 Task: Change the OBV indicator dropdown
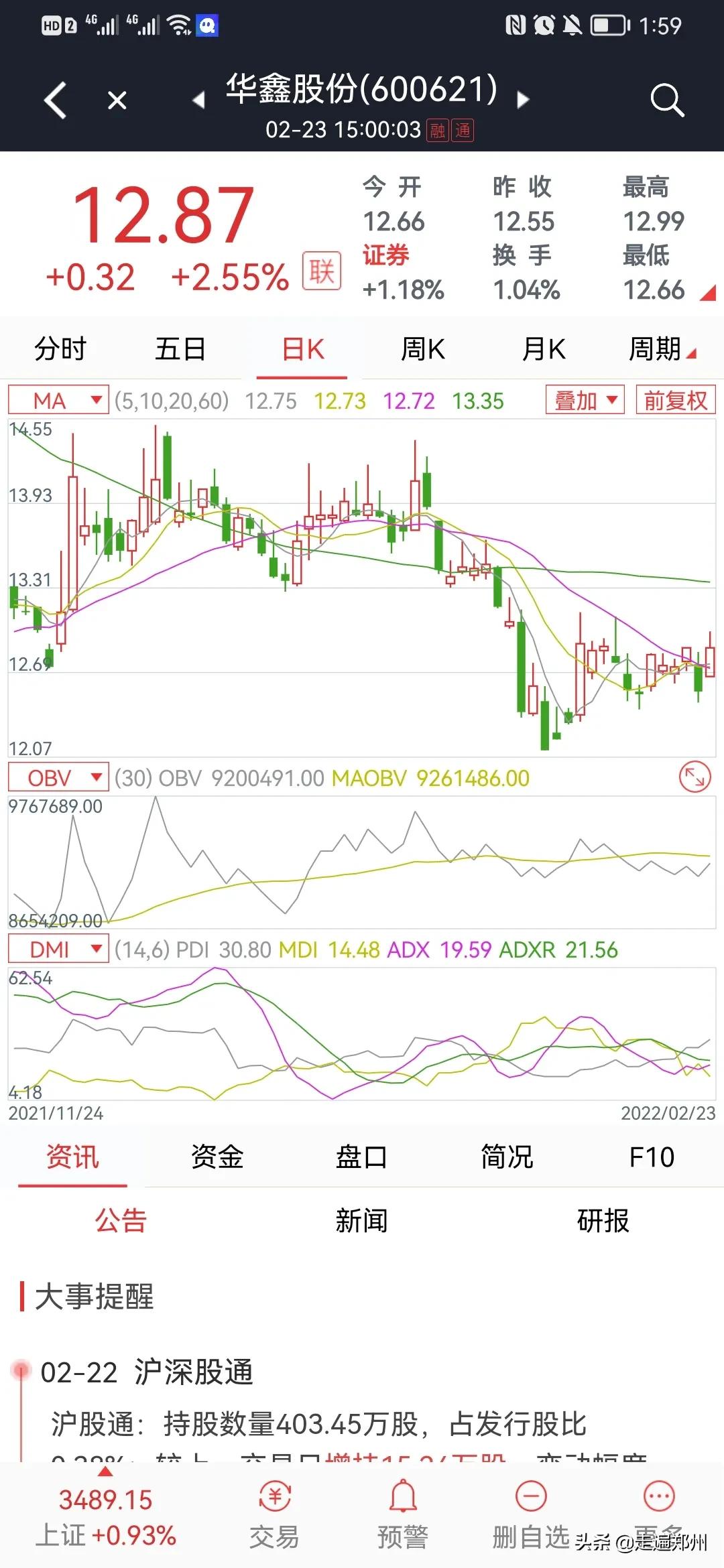point(58,778)
